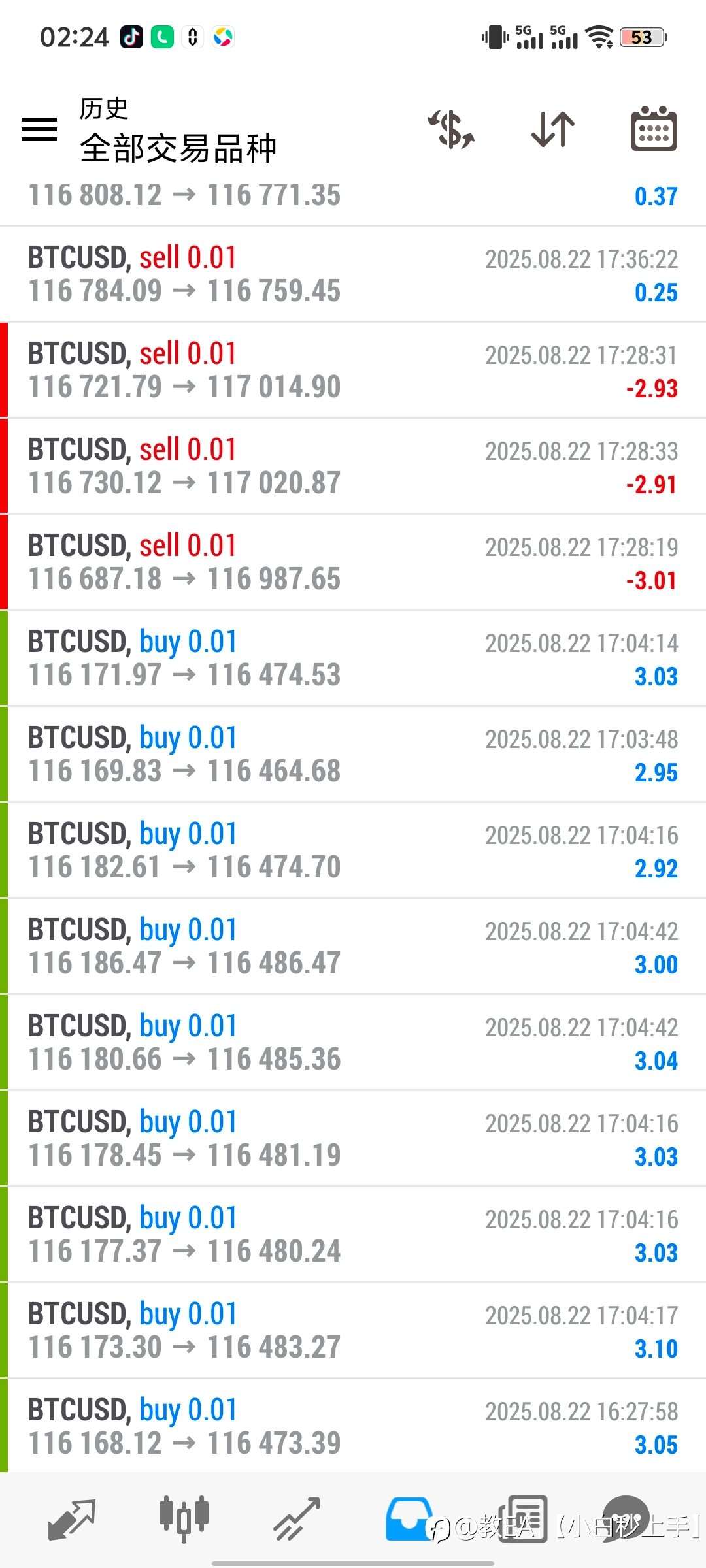Open the calendar date range picker

click(654, 129)
